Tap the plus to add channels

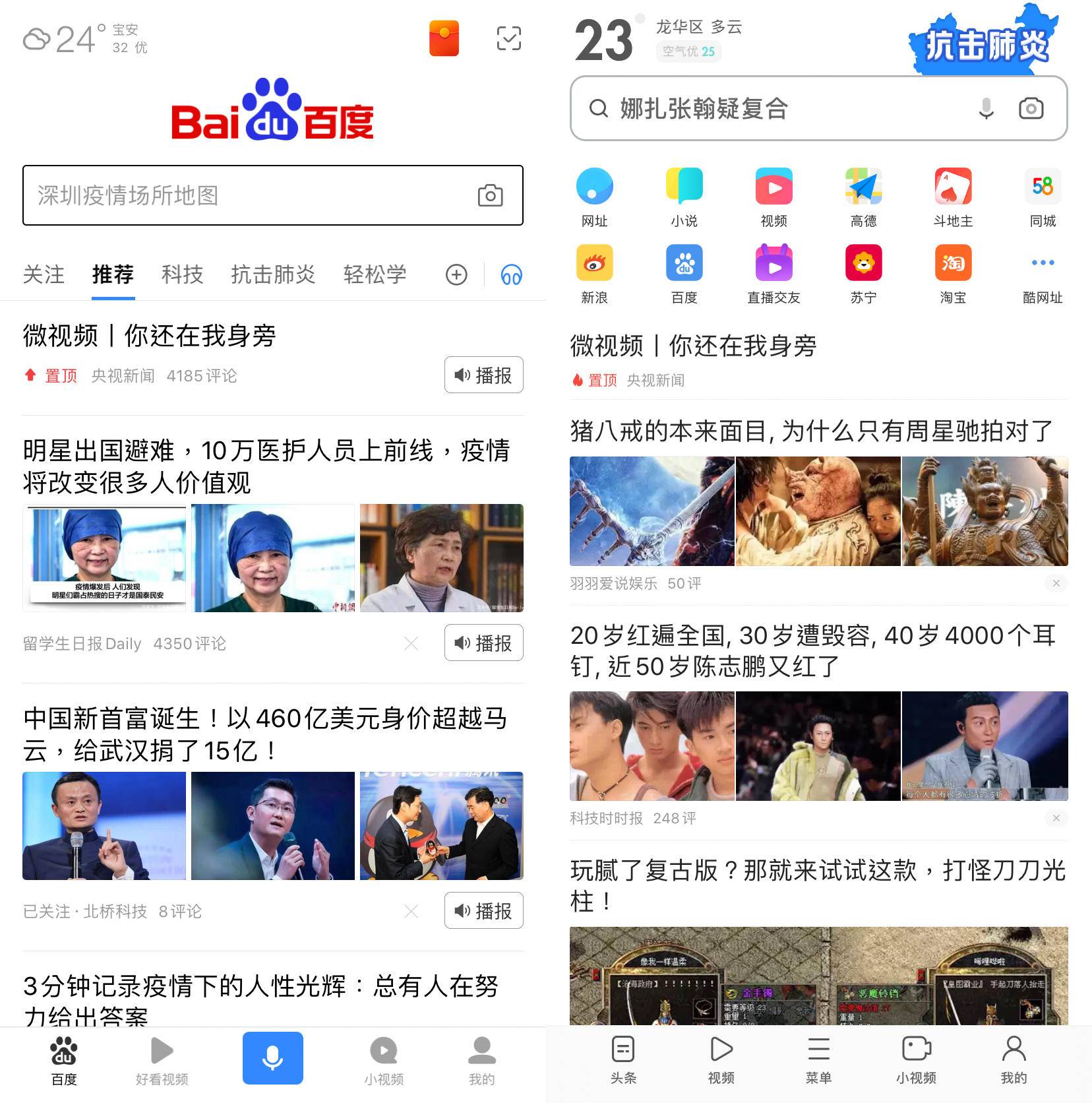455,275
